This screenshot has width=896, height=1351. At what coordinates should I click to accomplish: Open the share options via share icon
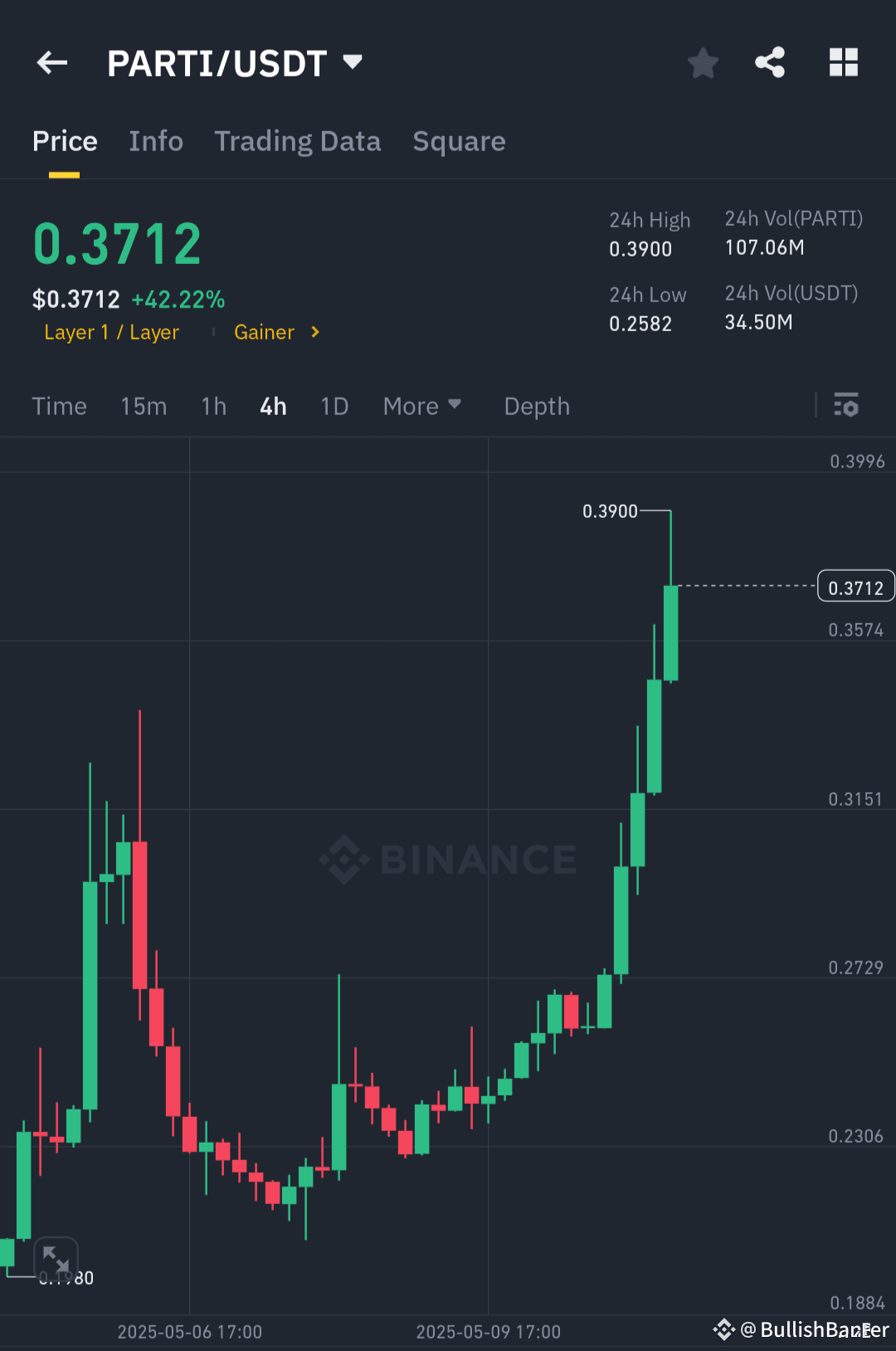point(770,62)
